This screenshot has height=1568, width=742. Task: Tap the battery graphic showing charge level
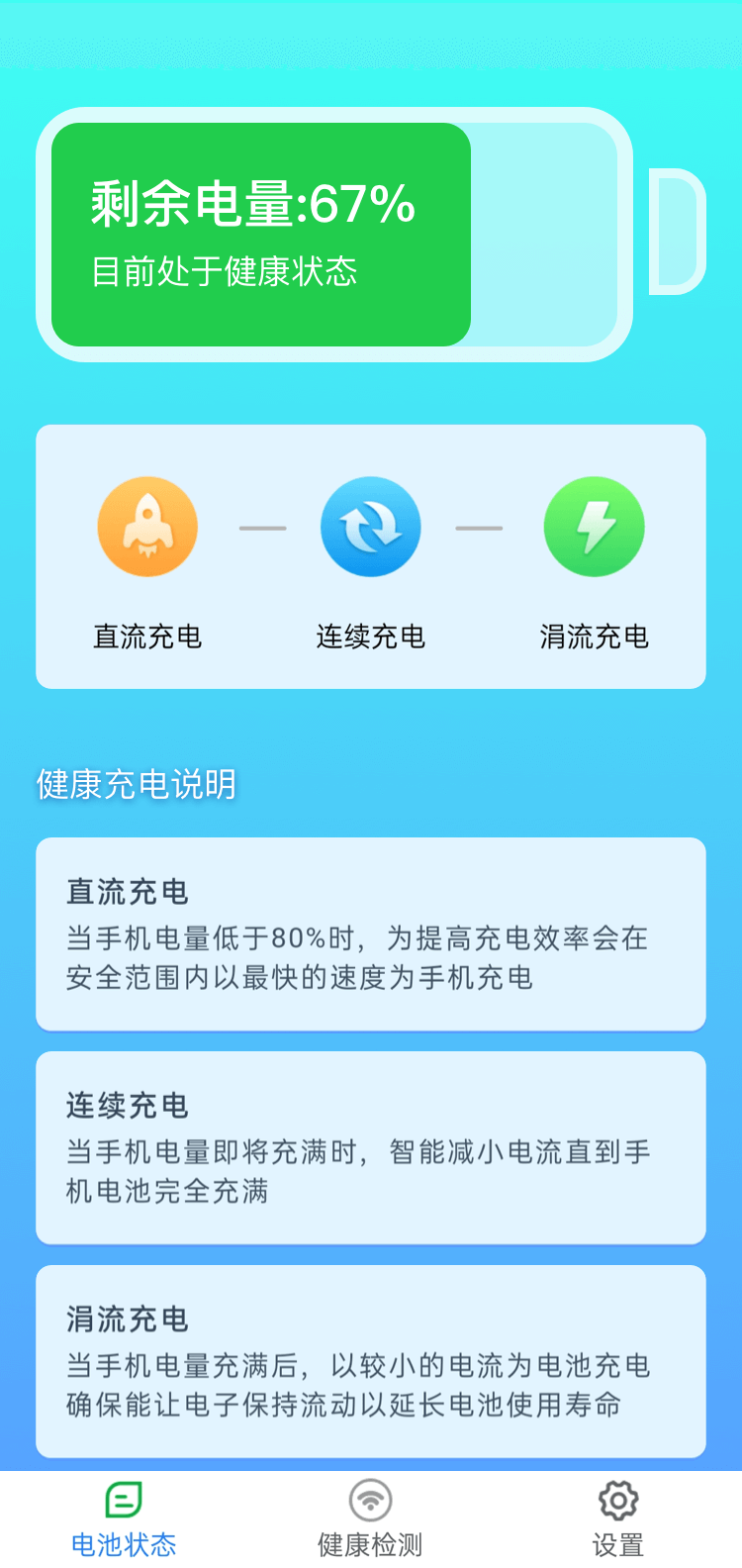click(x=336, y=233)
